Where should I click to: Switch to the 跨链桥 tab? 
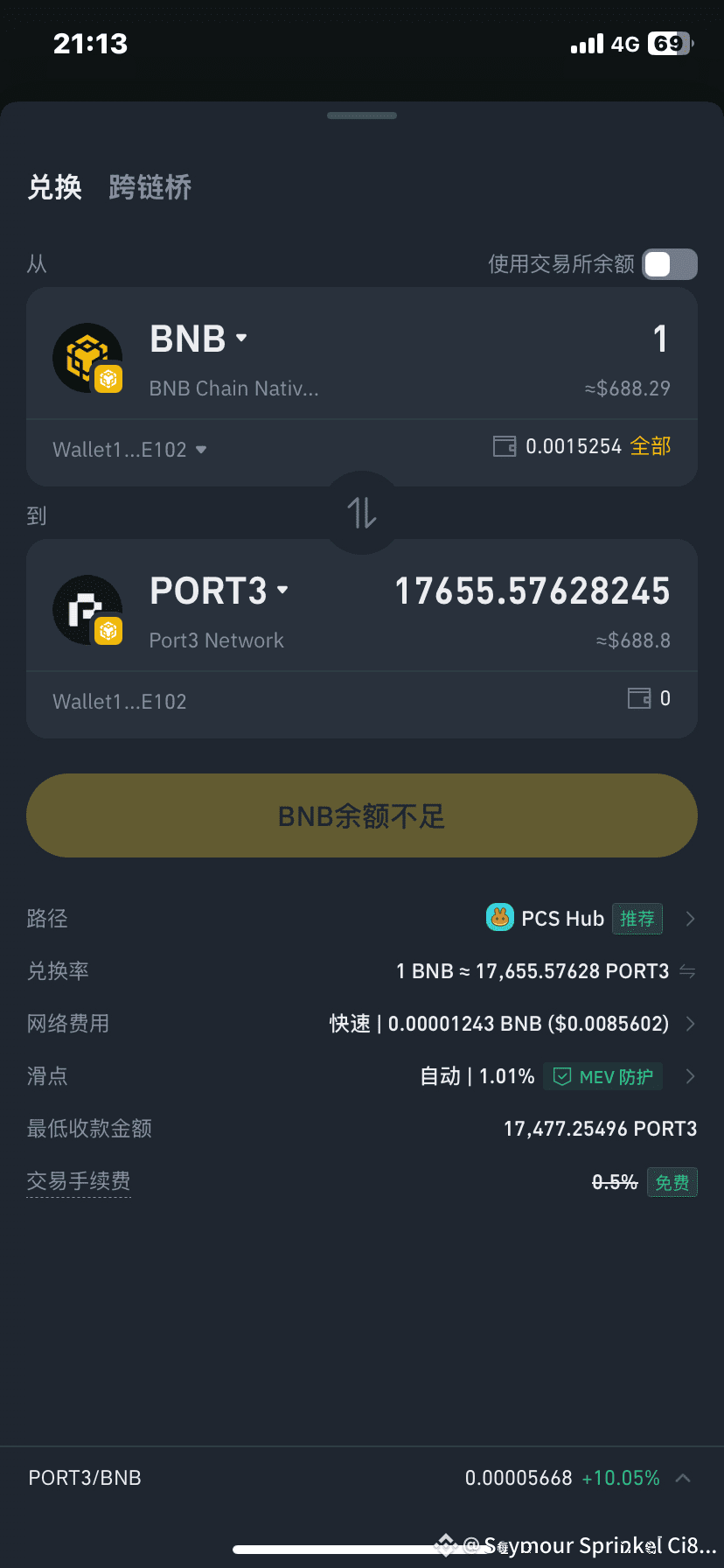[x=150, y=187]
